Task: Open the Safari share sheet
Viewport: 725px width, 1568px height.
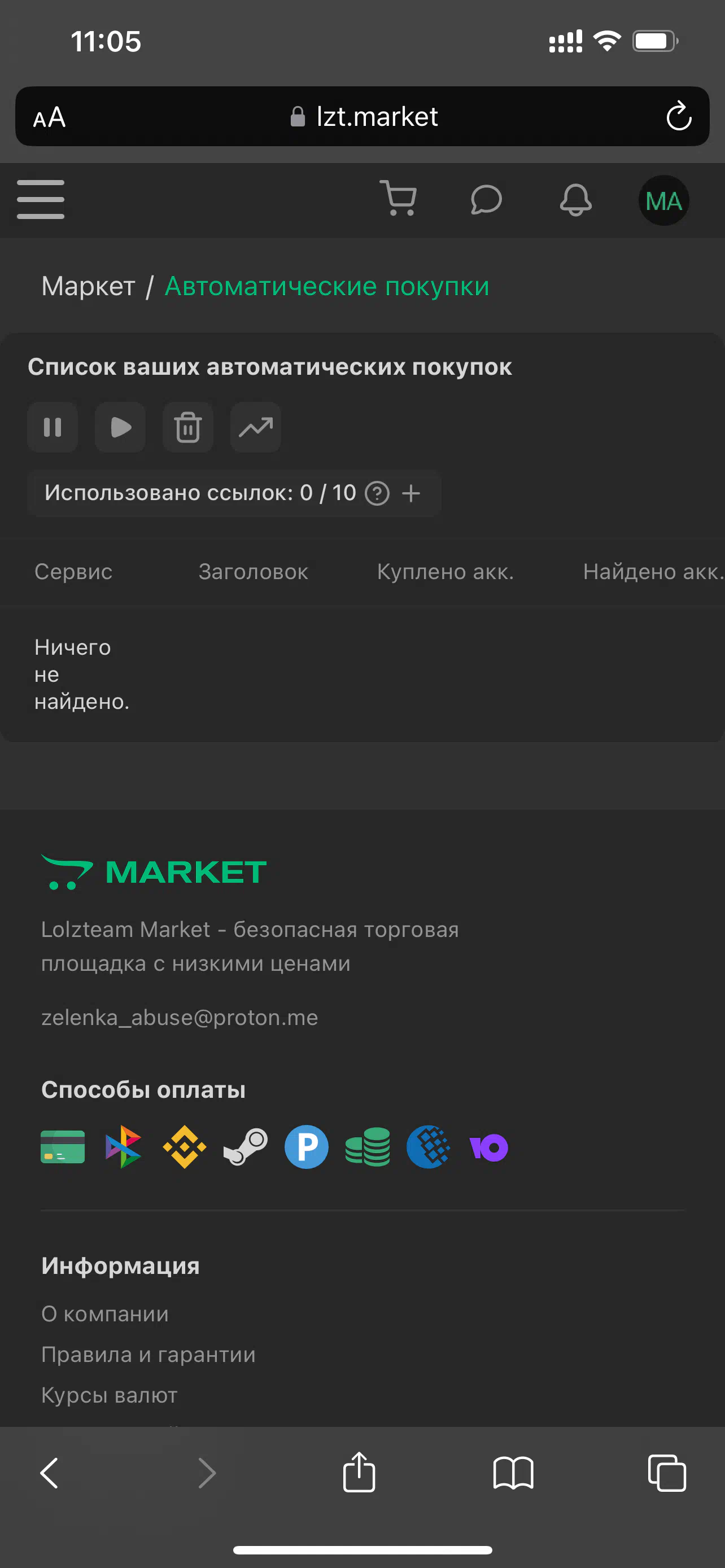Action: click(x=359, y=1472)
